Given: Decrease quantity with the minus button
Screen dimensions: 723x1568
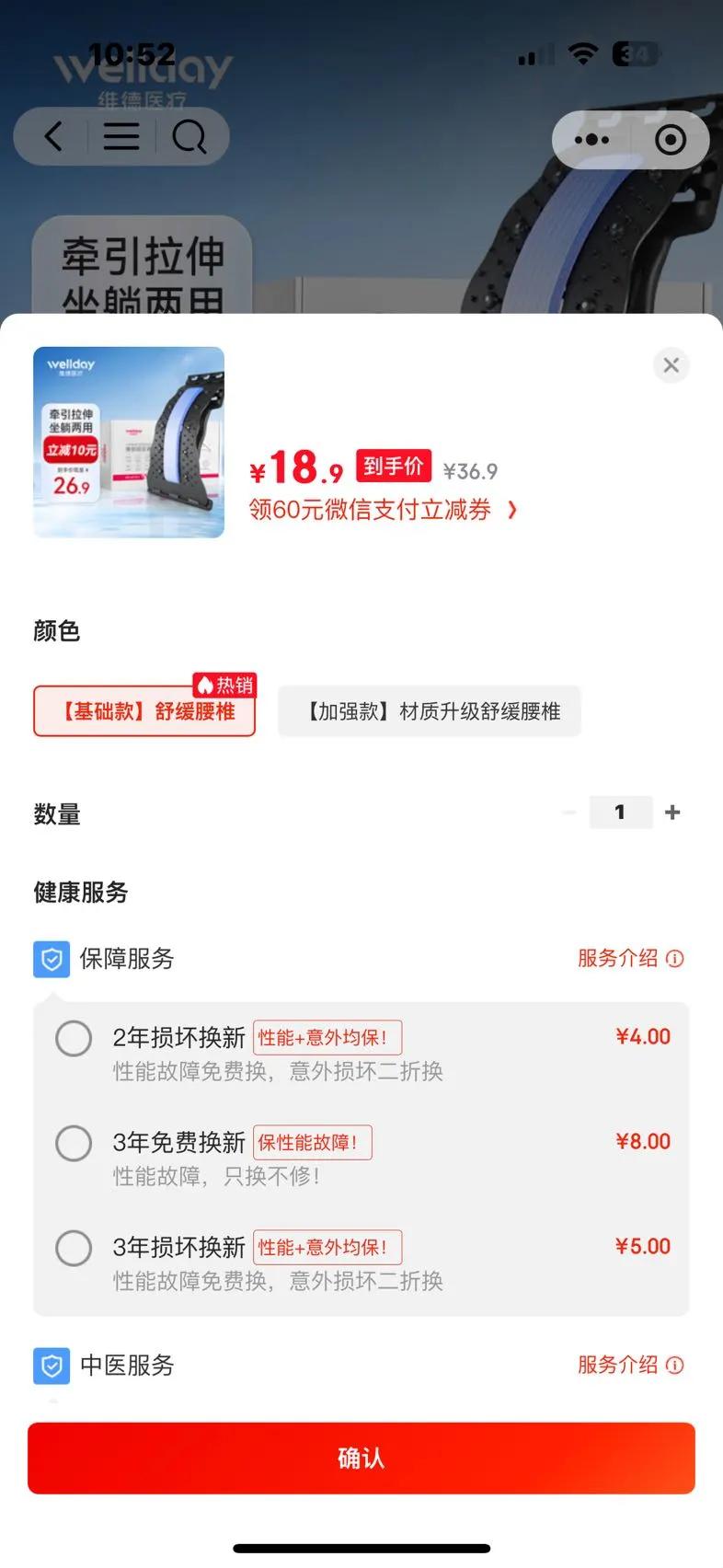Looking at the screenshot, I should (x=569, y=813).
